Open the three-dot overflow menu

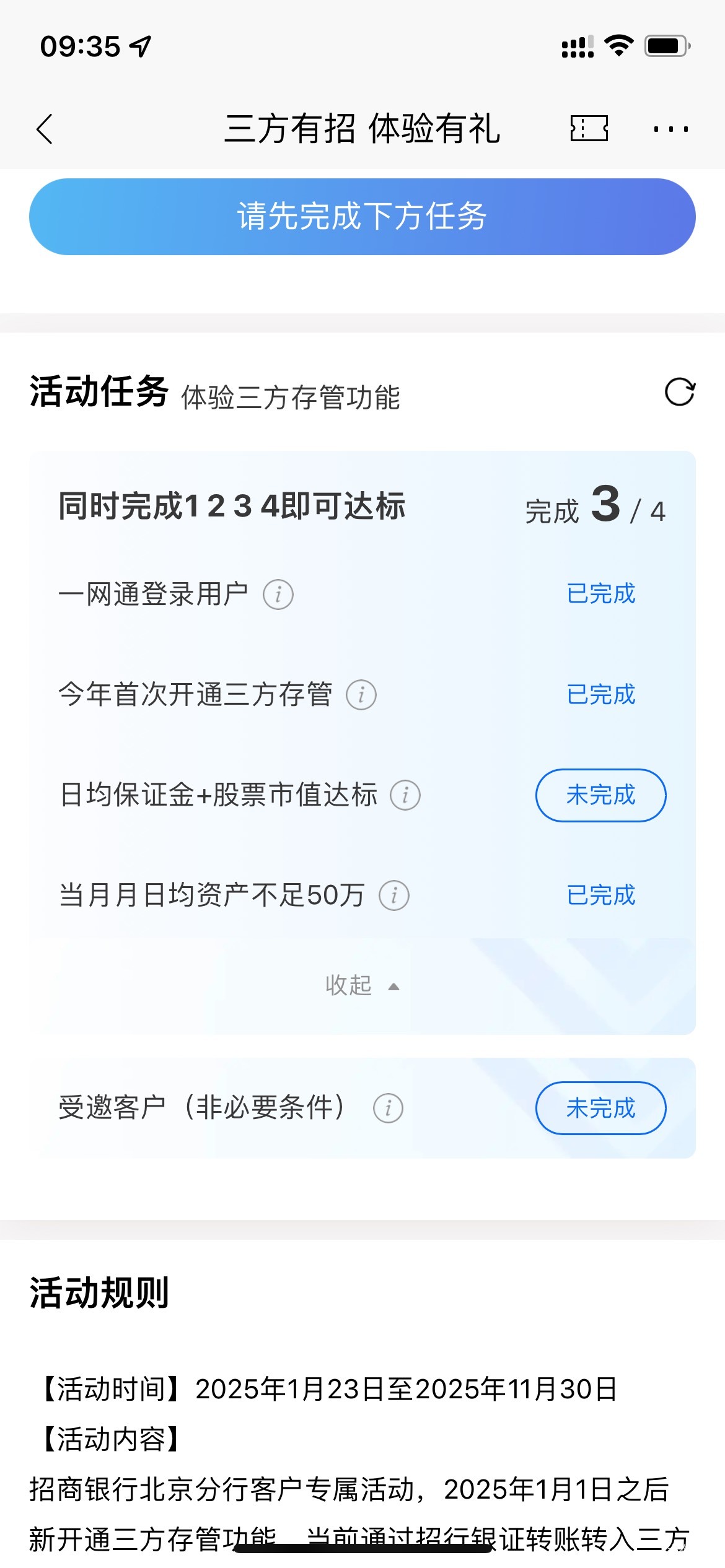(x=670, y=129)
